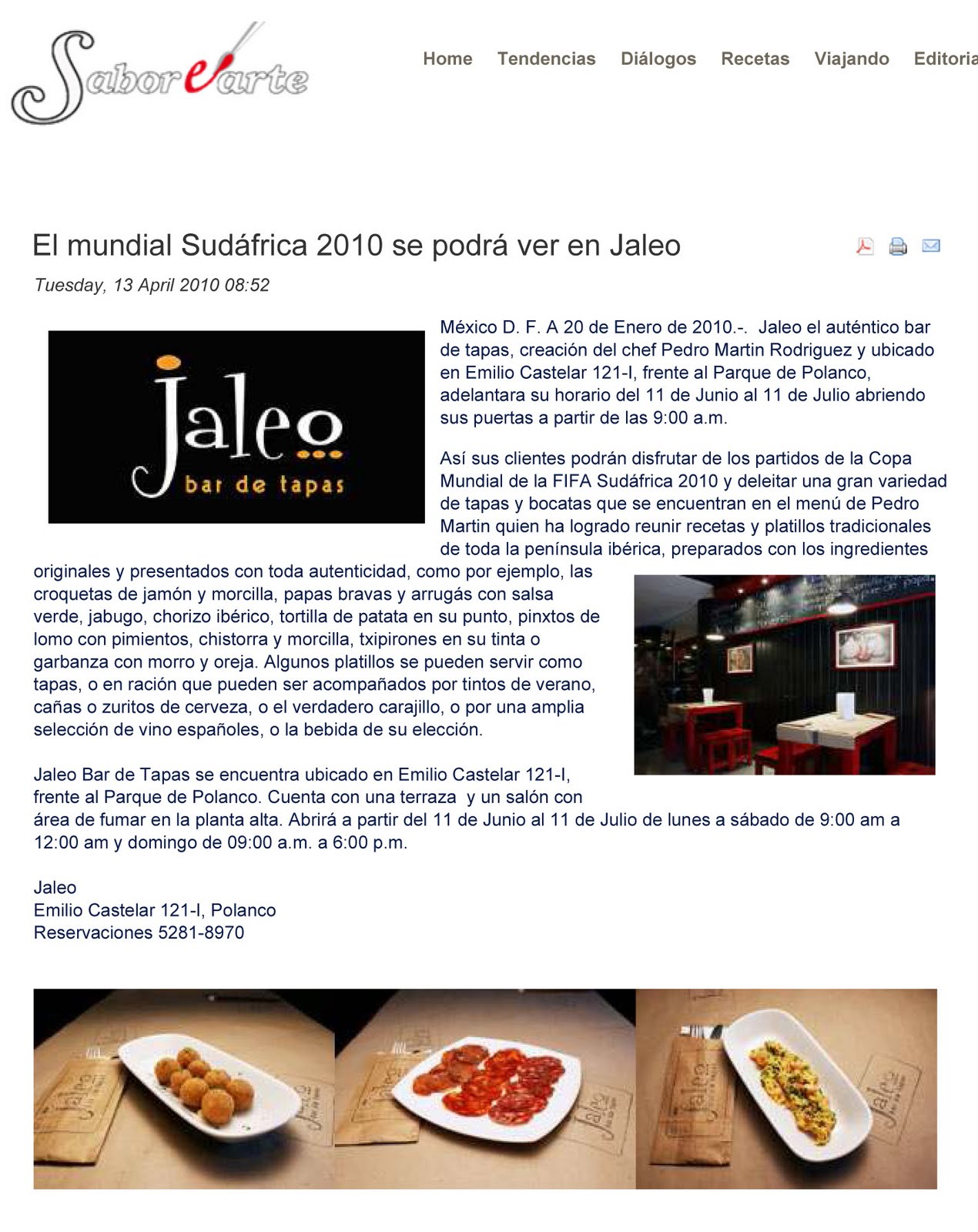Open the Home menu item
The image size is (978, 1232).
click(448, 59)
